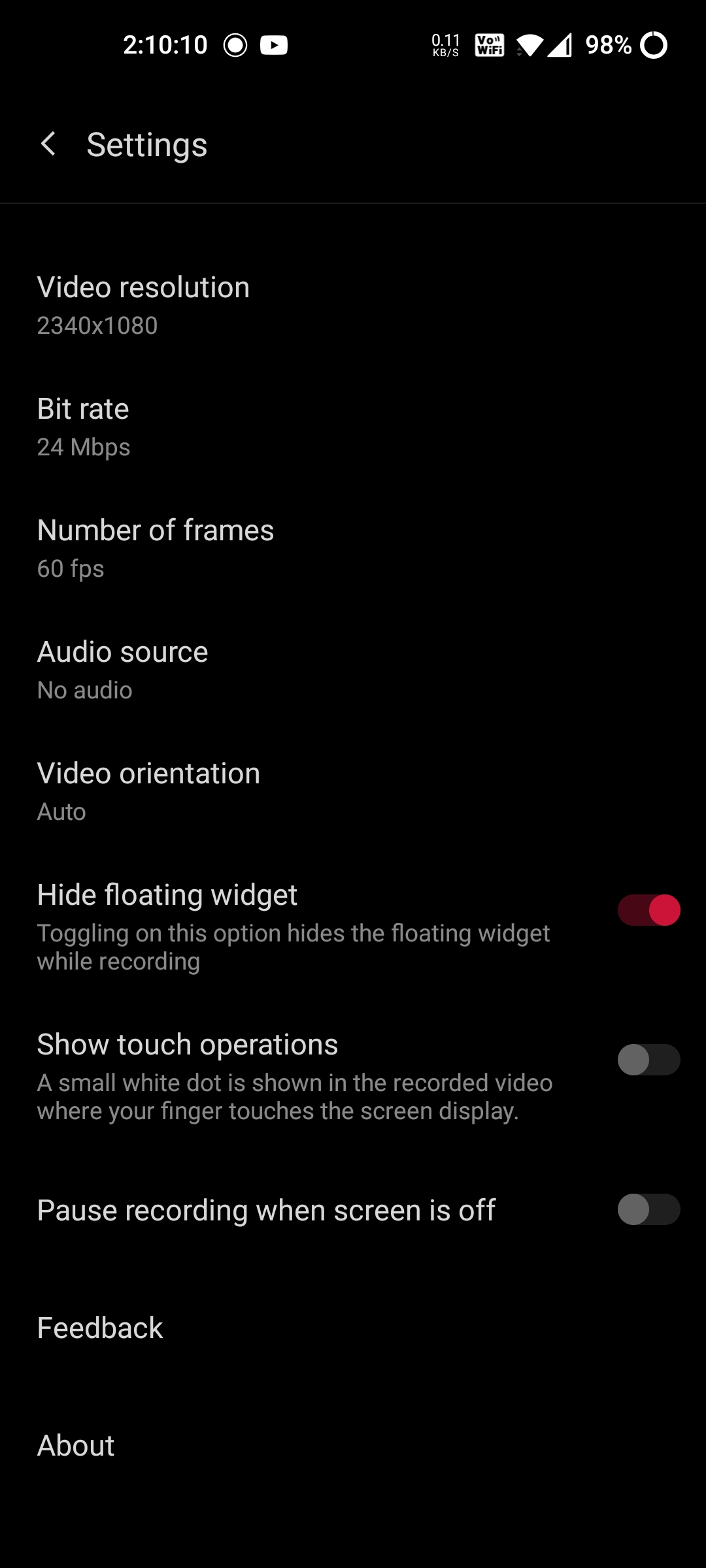Open Number of frames option
This screenshot has height=1568, width=706.
156,547
